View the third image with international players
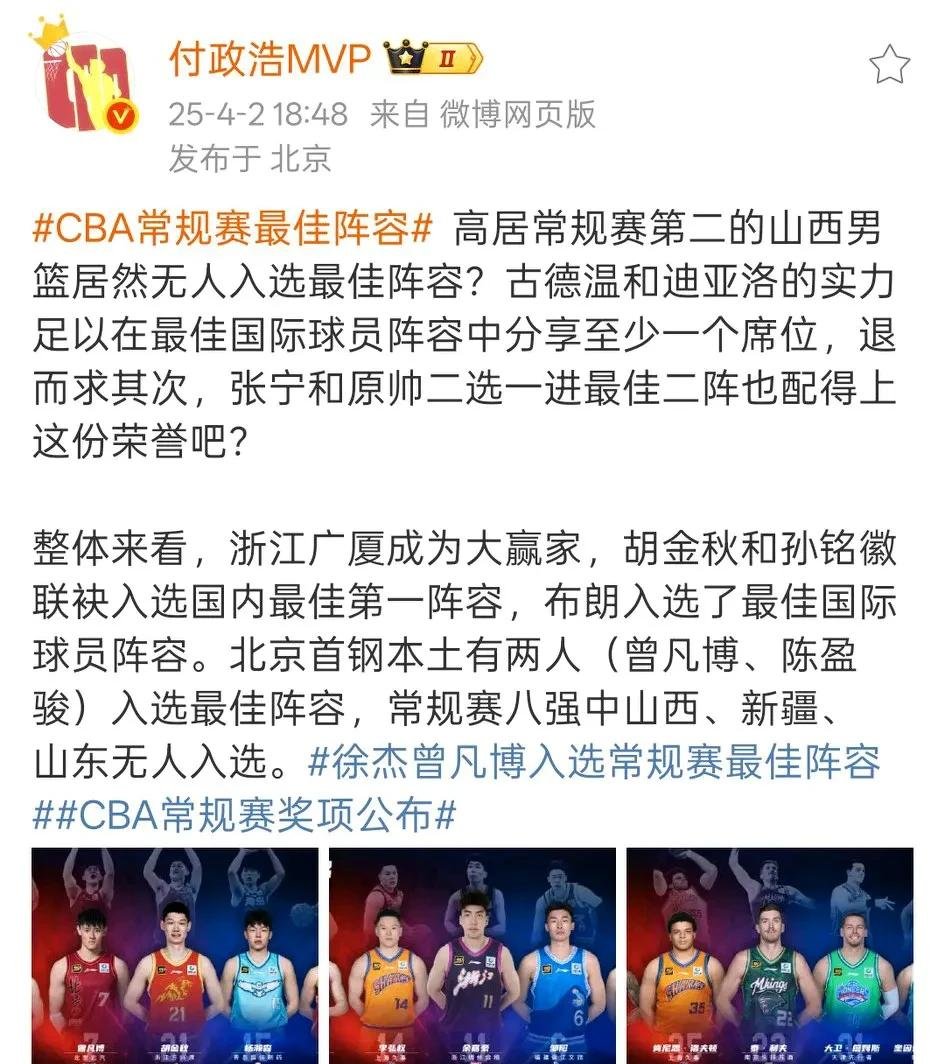Viewport: 944px width, 1064px height. coord(769,955)
